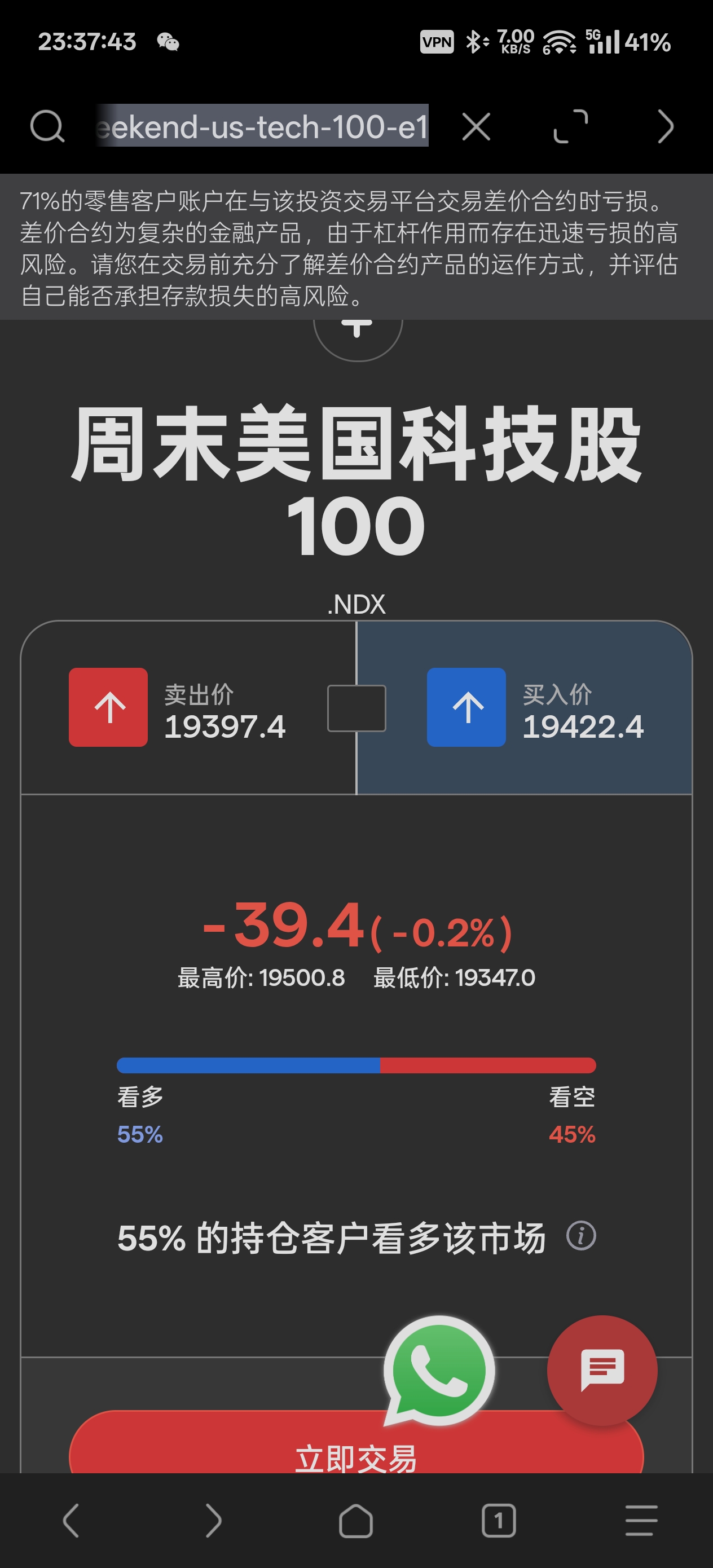
Task: Open the live chat bubble
Action: (x=601, y=1369)
